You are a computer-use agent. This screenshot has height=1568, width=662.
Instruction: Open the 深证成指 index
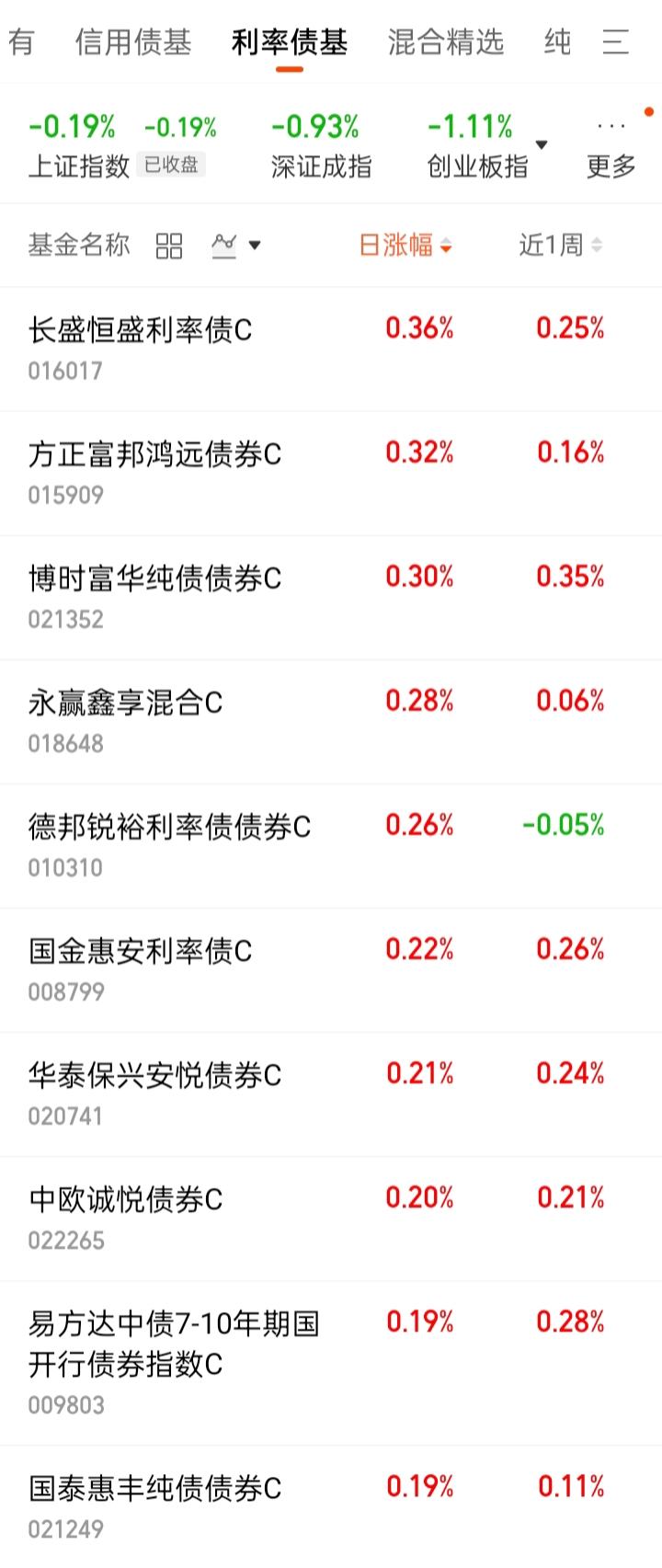[x=321, y=145]
